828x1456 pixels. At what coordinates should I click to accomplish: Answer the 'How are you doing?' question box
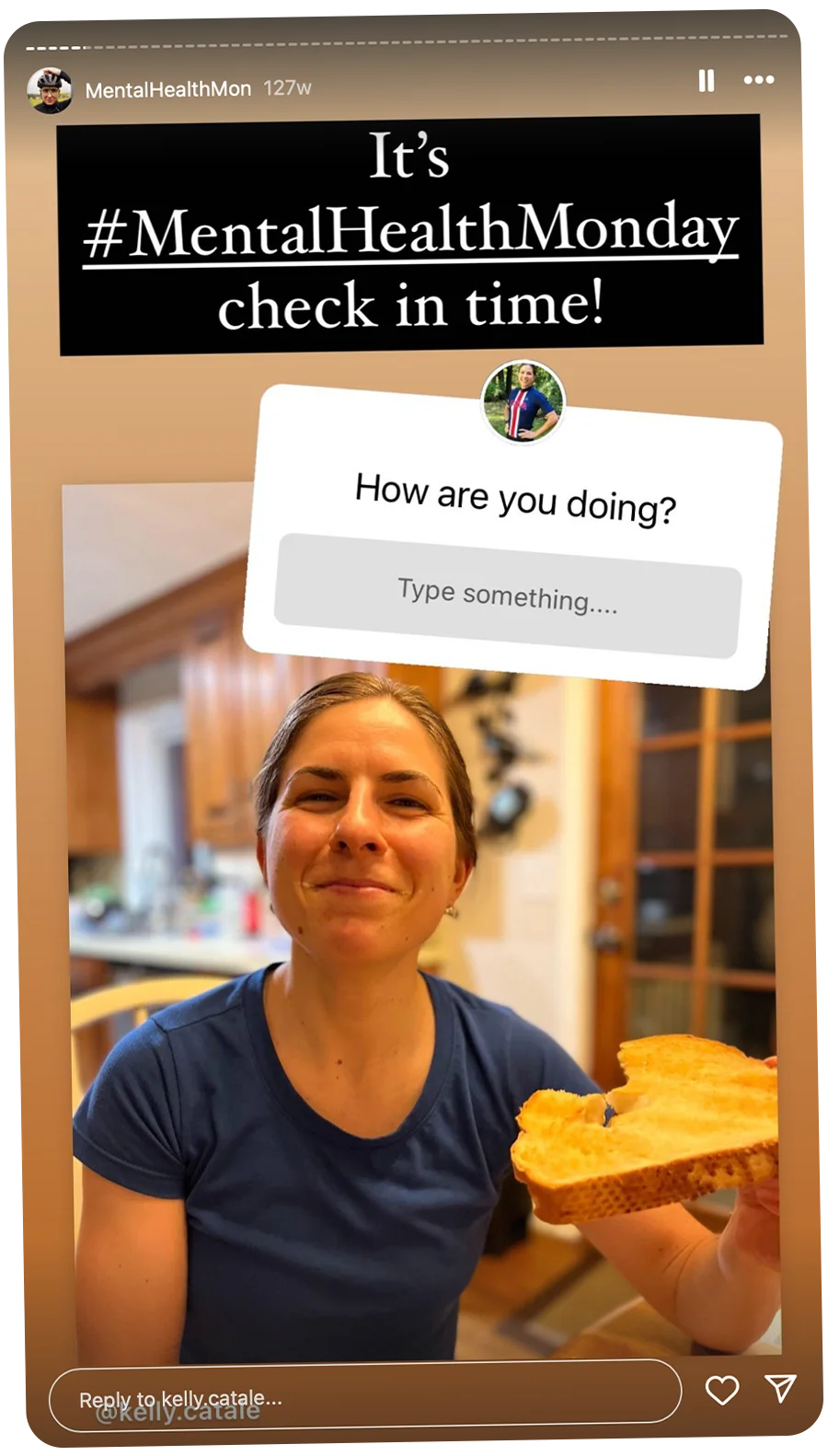pyautogui.click(x=508, y=595)
